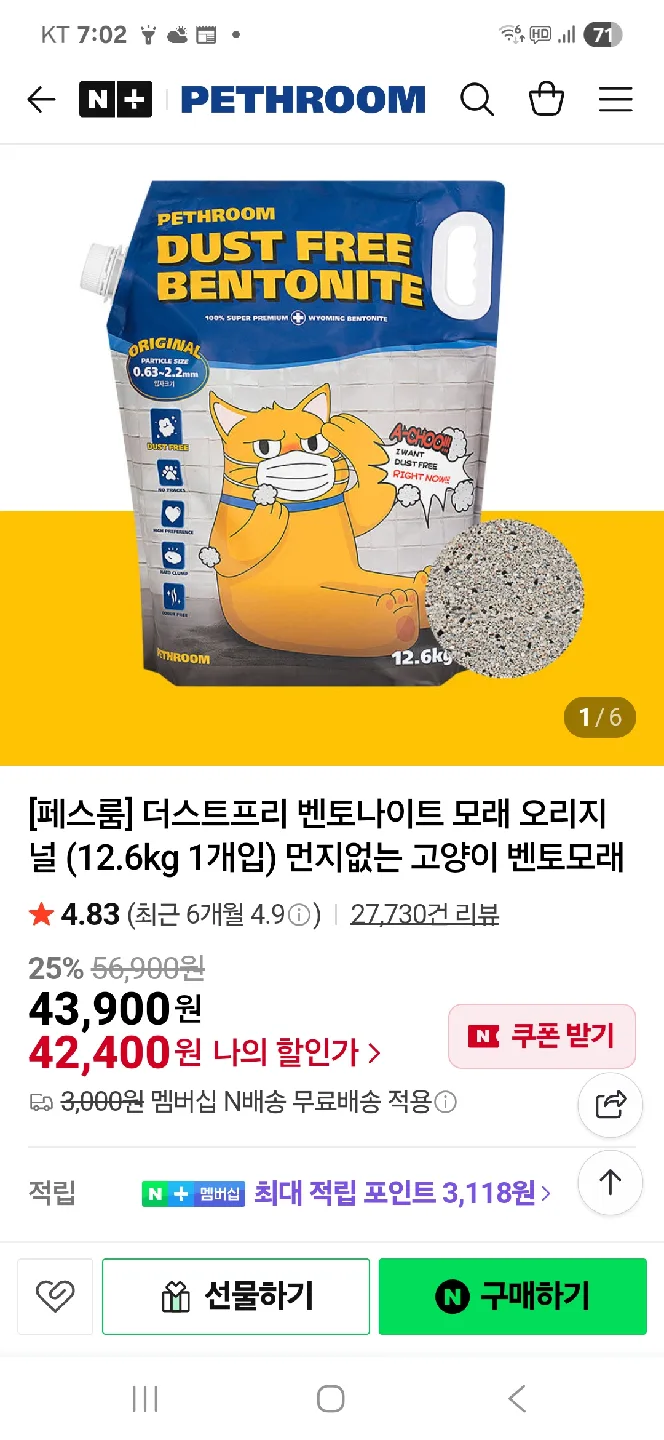664x1440 pixels.
Task: Open the N배송 free shipping info icon
Action: (x=446, y=1103)
